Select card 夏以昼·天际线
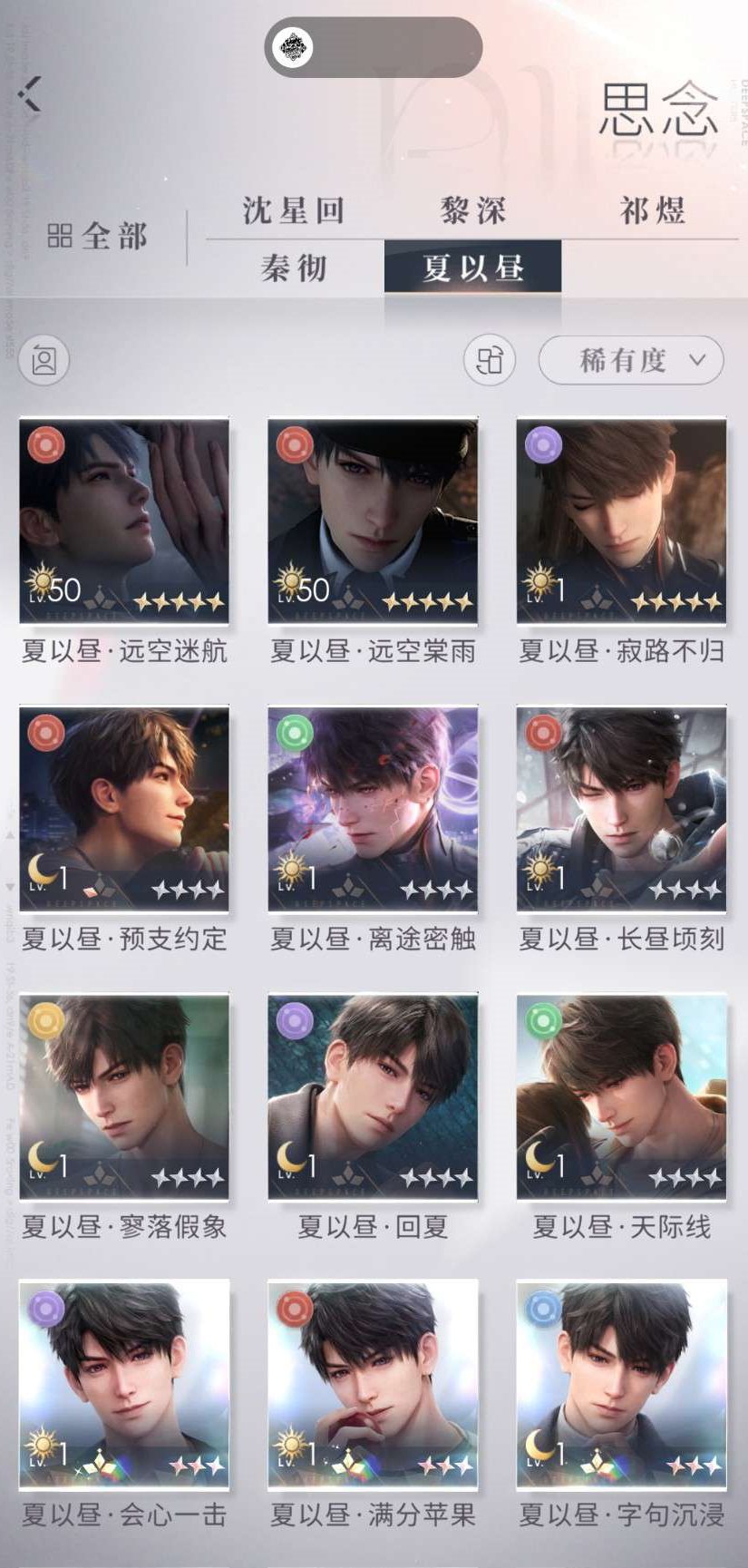Image resolution: width=748 pixels, height=1568 pixels. coord(621,1096)
